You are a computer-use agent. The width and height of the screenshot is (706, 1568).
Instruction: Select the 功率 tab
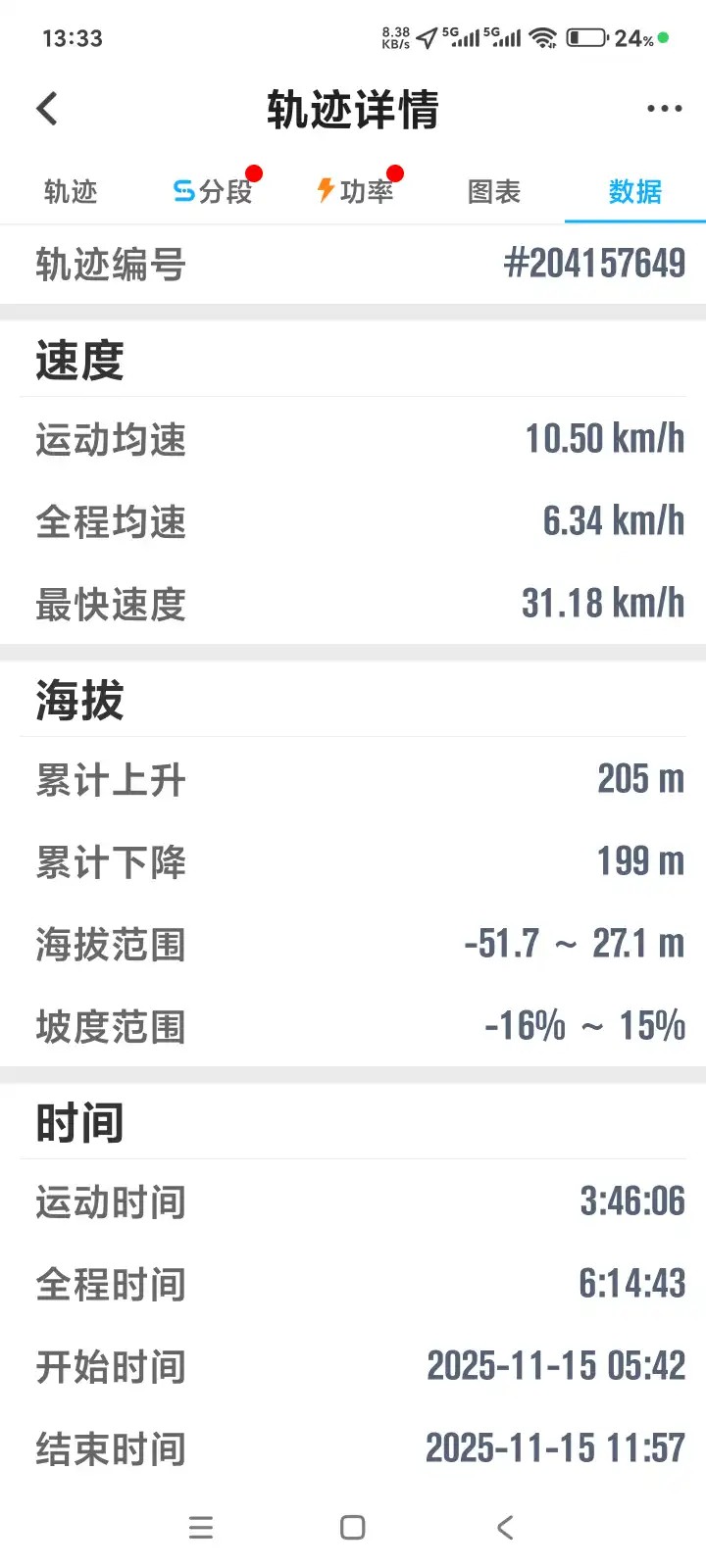coord(355,191)
